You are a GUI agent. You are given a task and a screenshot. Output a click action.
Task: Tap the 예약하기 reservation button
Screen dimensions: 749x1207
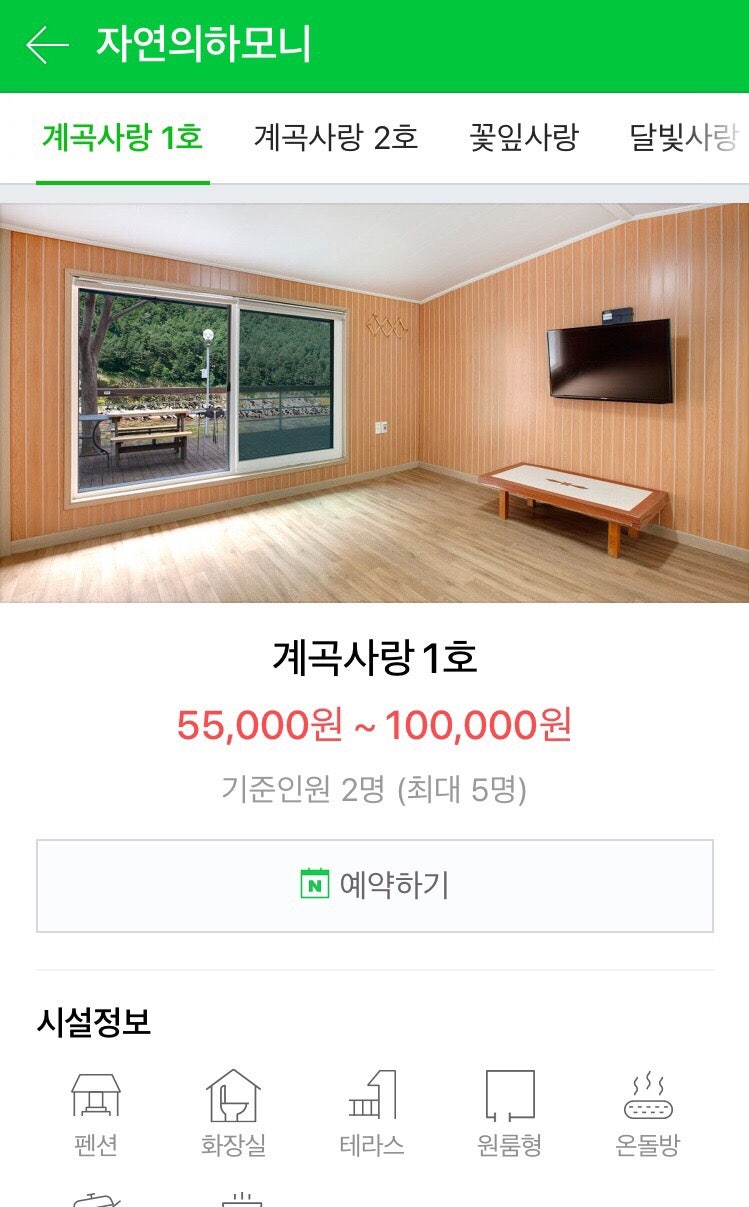[374, 886]
